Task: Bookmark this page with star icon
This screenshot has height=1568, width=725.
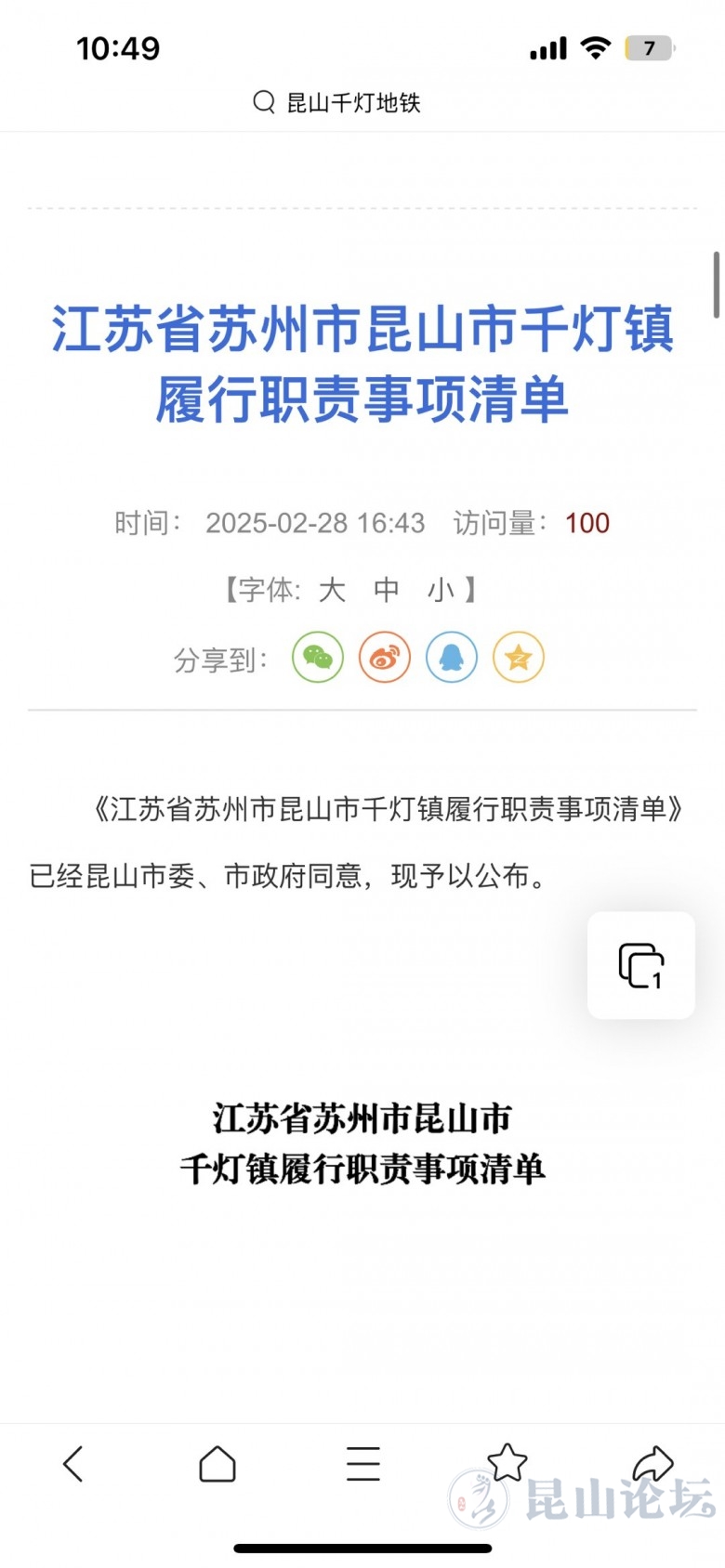Action: tap(507, 1462)
